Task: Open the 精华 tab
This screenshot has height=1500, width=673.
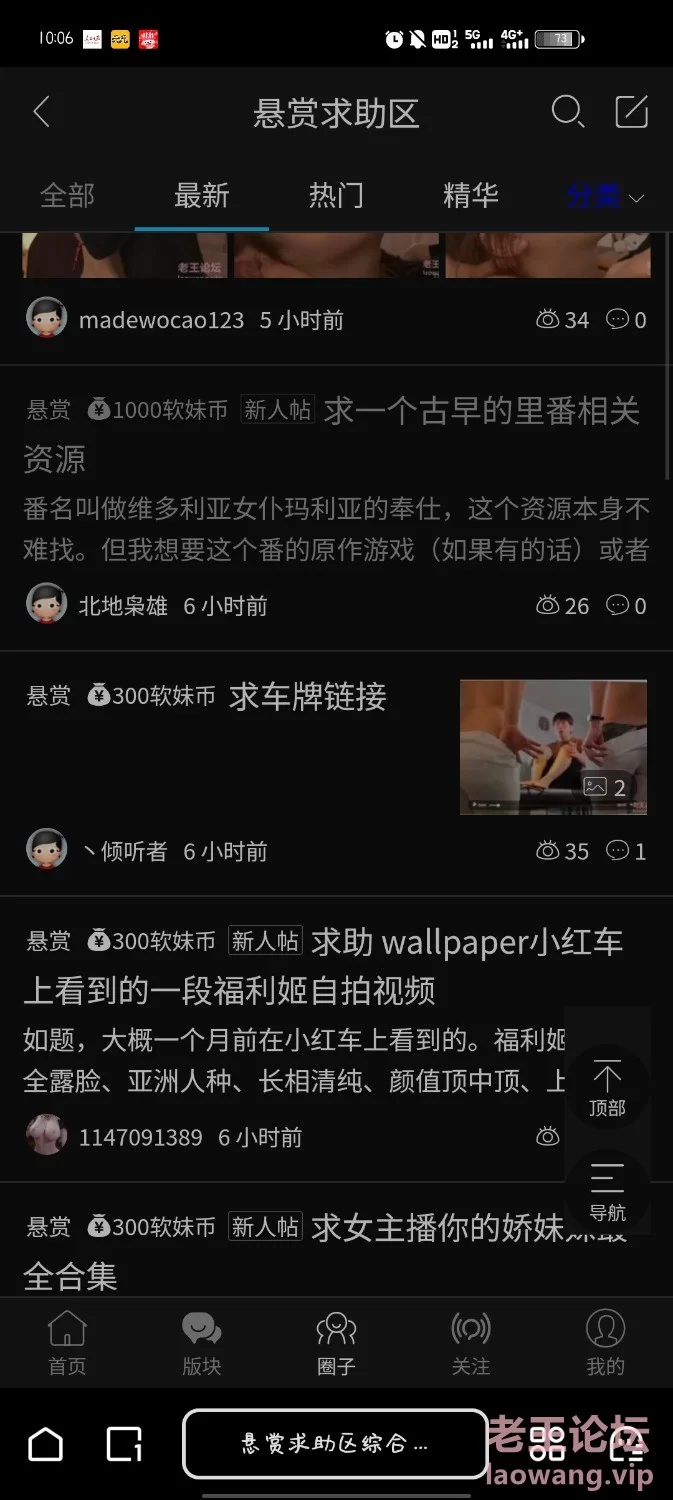Action: (471, 195)
